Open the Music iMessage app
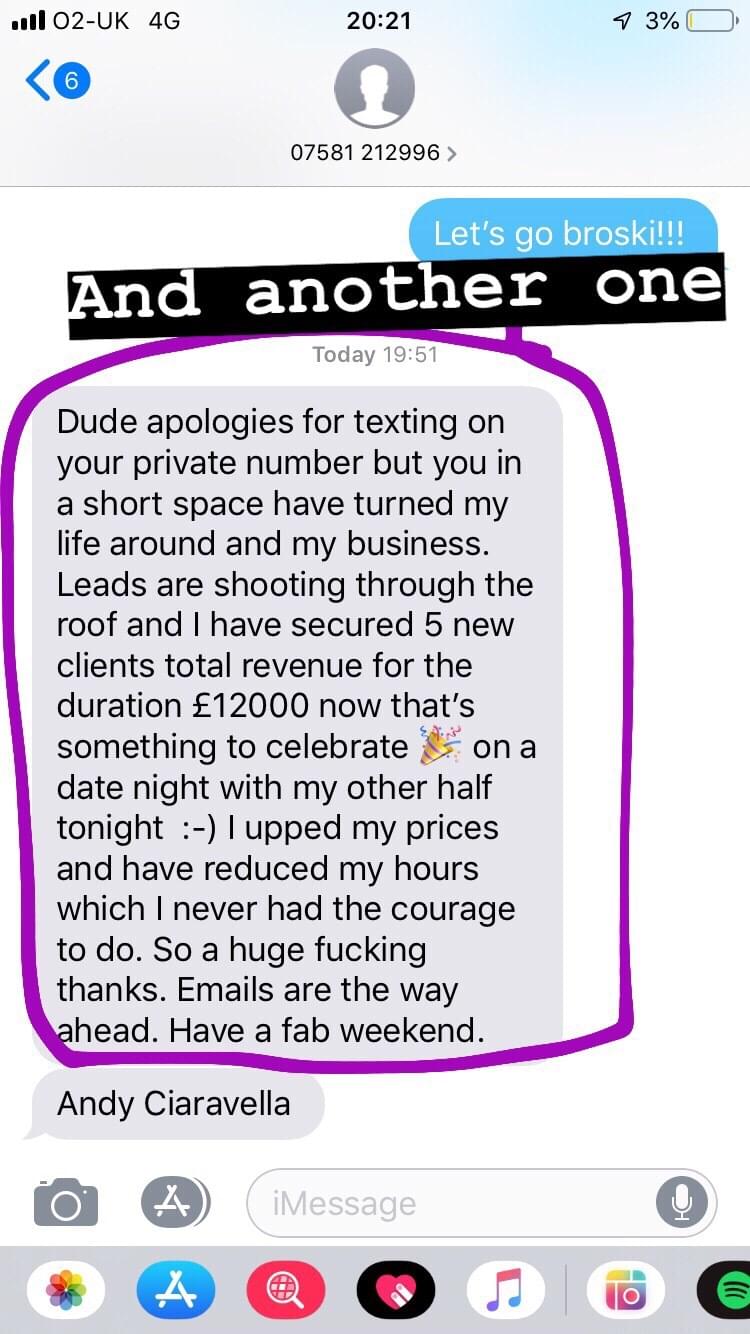The image size is (750, 1334). click(506, 1292)
